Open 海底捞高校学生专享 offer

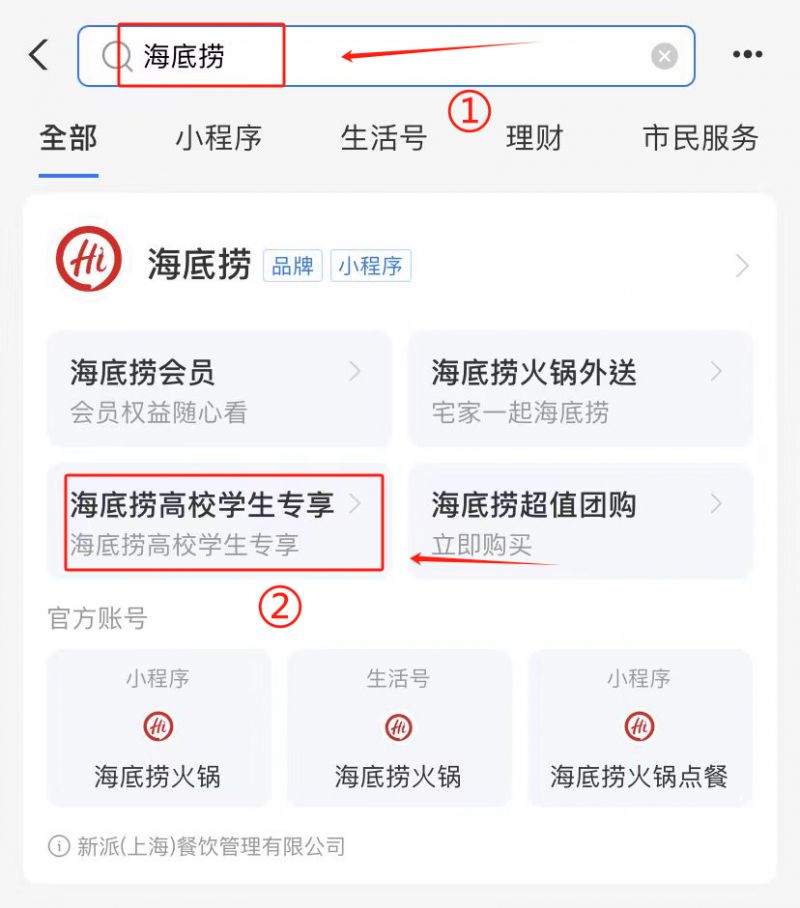218,521
